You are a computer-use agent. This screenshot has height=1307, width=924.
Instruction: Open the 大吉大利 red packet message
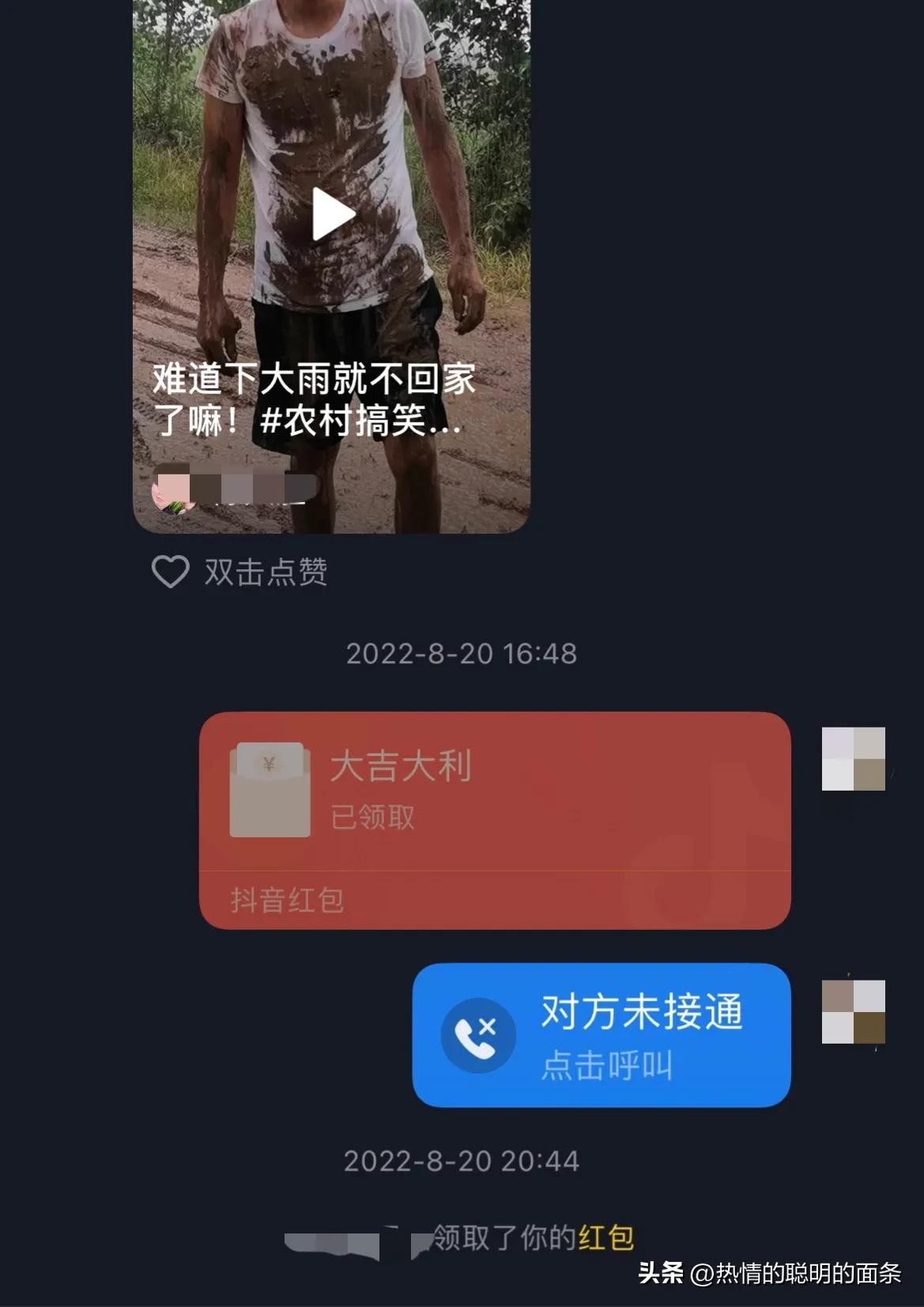point(495,819)
